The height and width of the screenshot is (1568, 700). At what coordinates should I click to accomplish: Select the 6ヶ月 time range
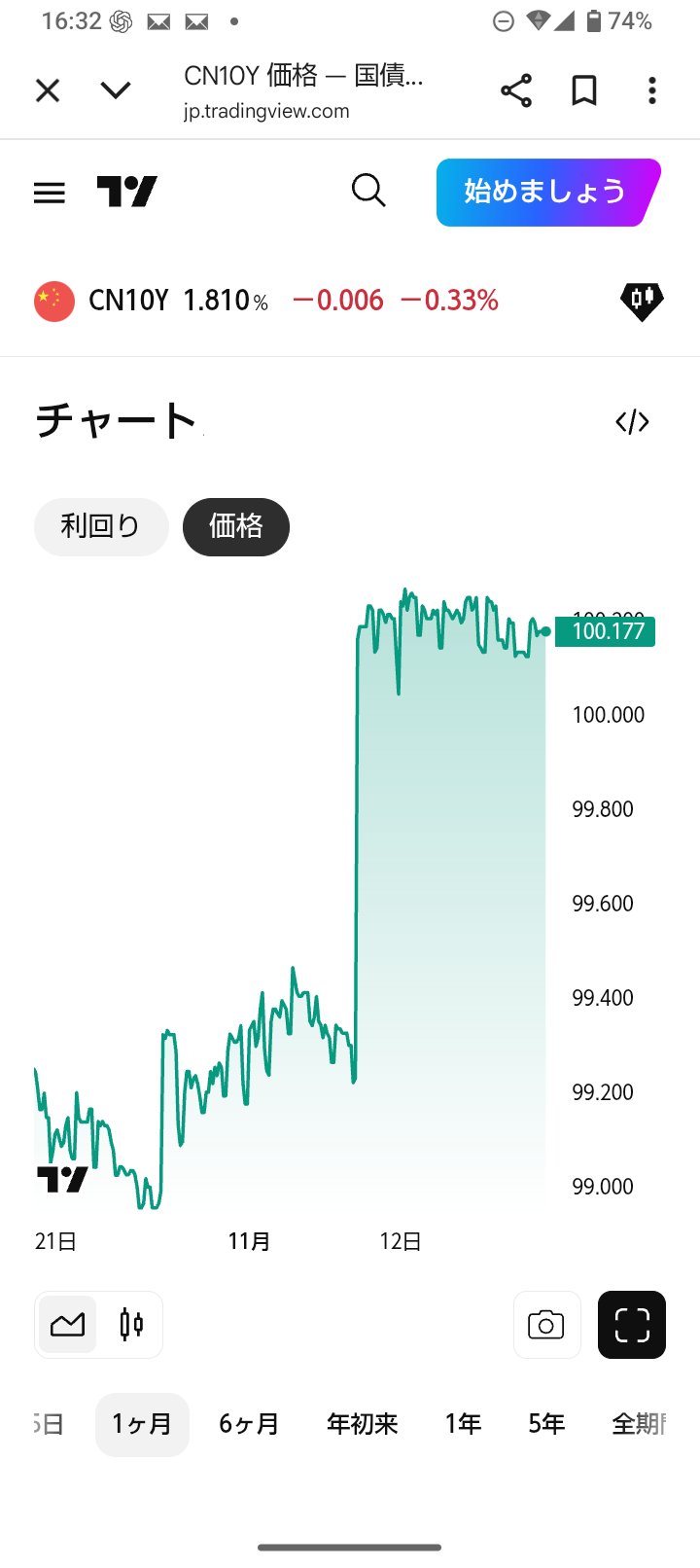249,1424
